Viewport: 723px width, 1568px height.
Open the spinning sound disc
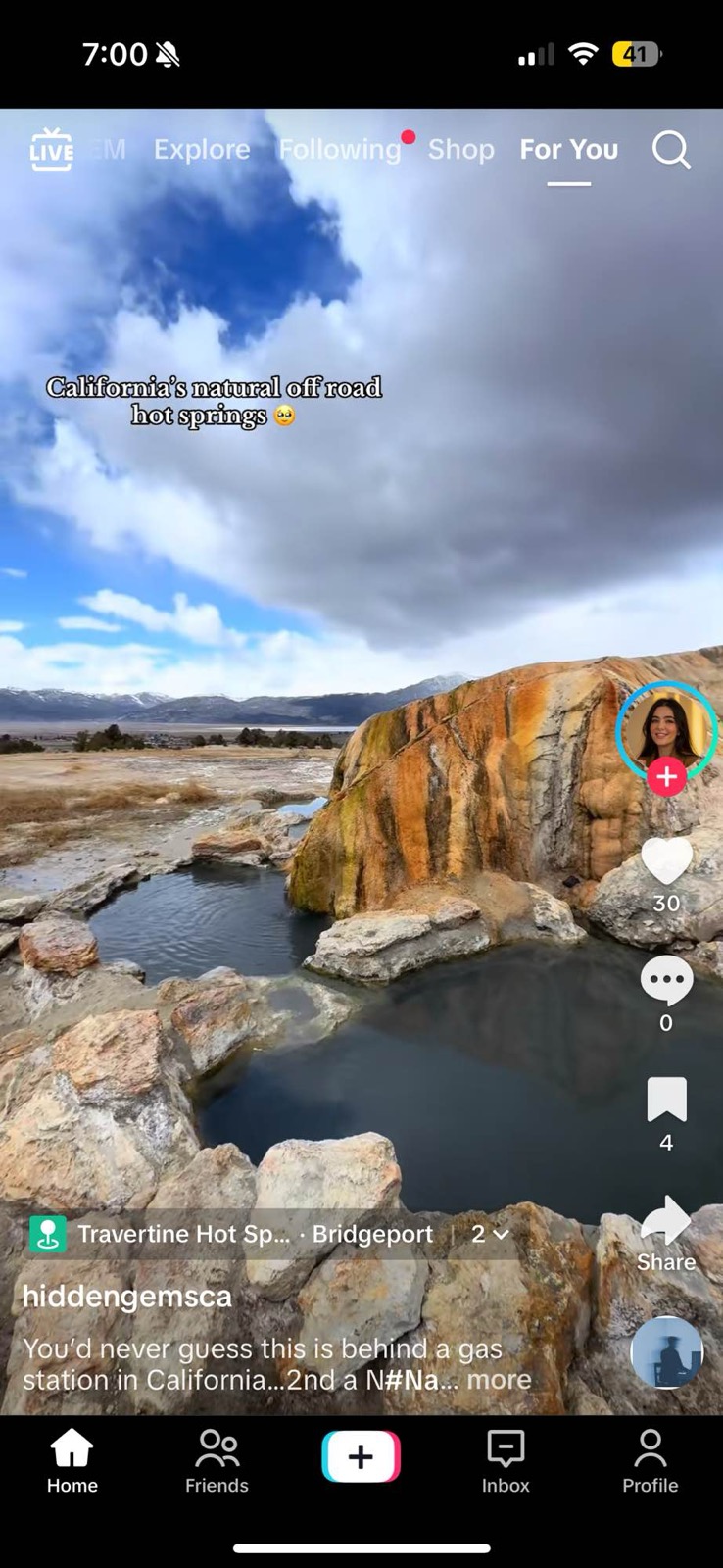pos(666,1352)
